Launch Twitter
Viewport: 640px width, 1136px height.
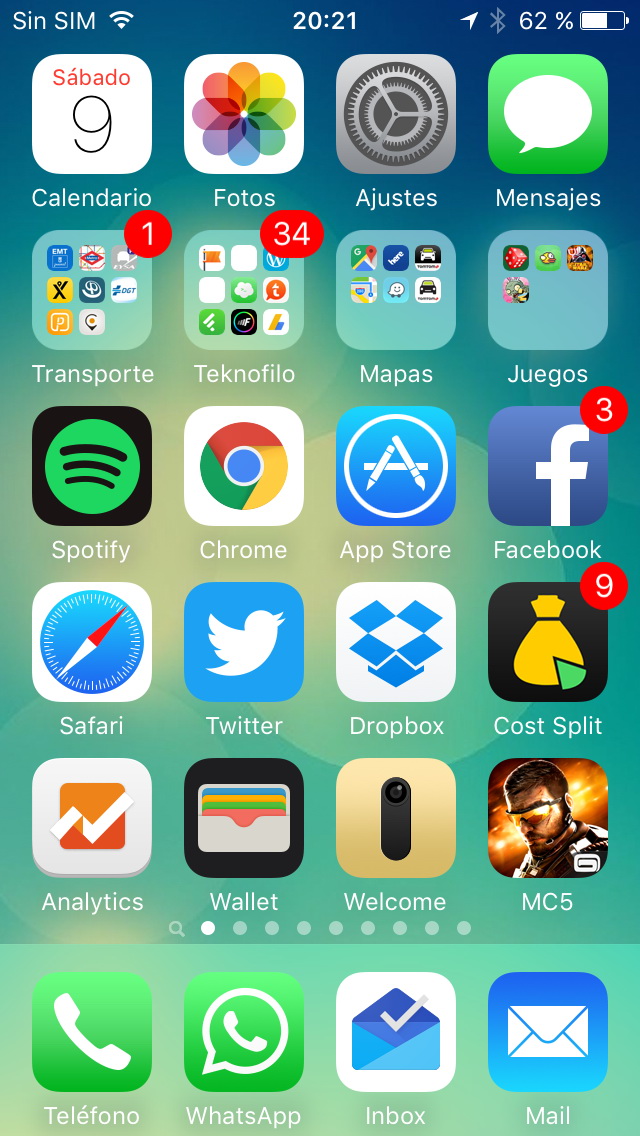tap(244, 643)
